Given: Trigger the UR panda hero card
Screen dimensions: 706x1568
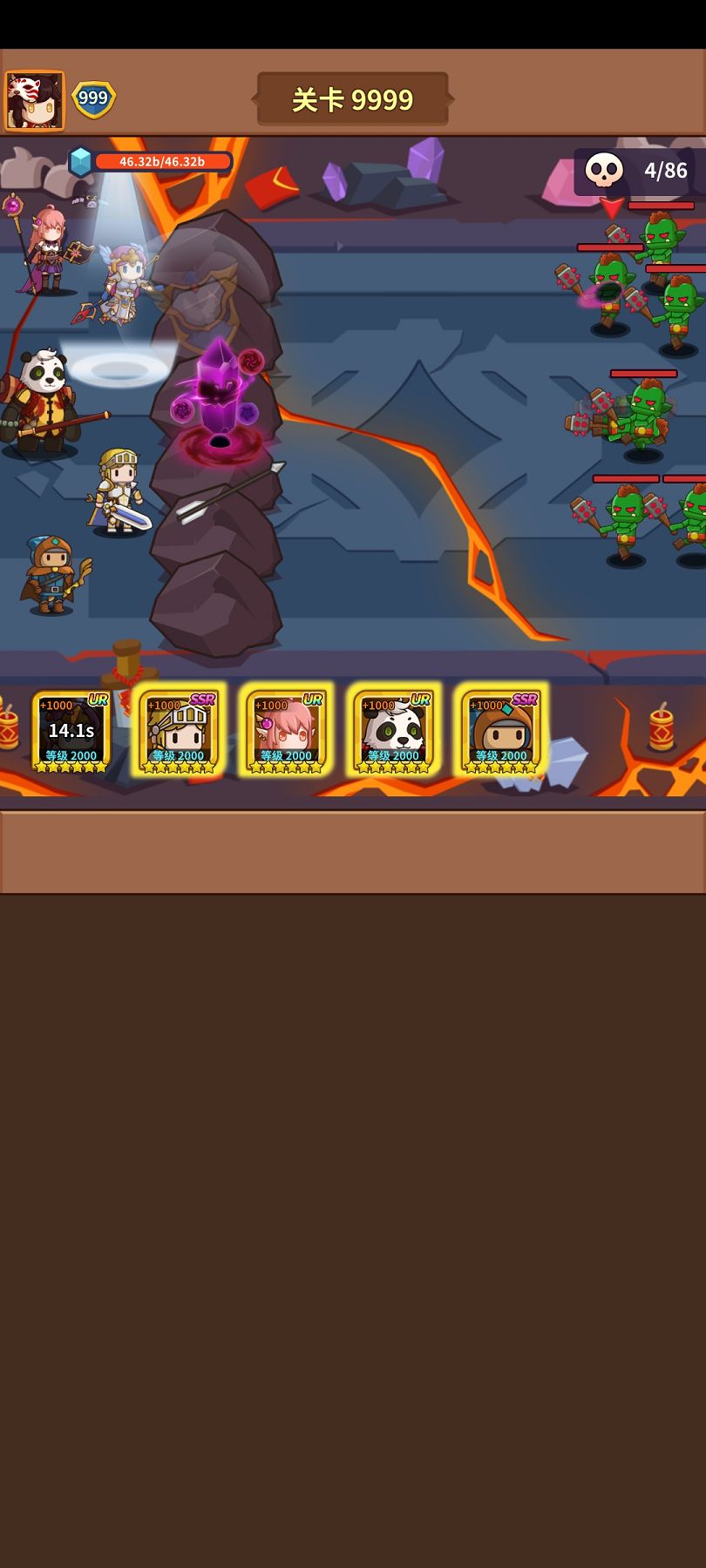Looking at the screenshot, I should point(394,732).
